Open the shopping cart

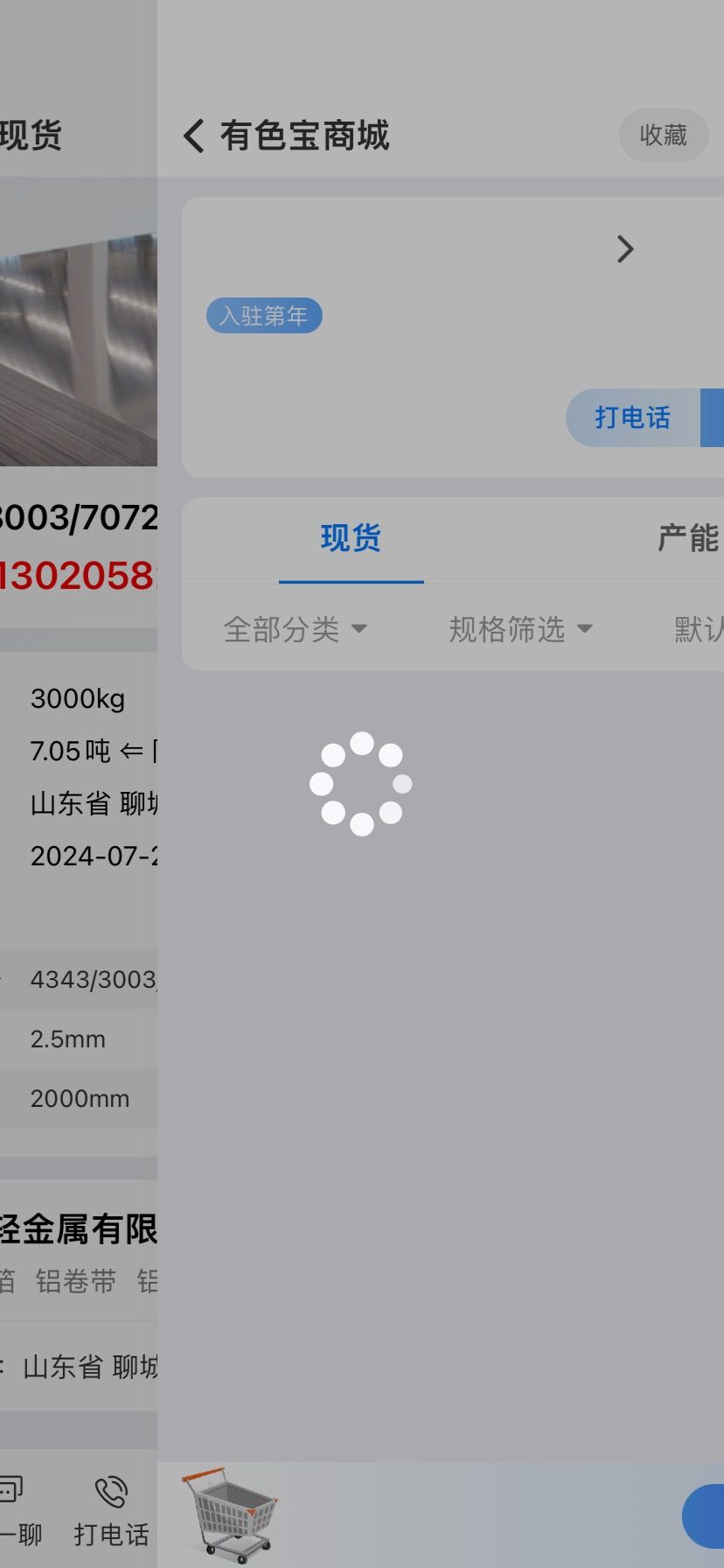tap(229, 1515)
